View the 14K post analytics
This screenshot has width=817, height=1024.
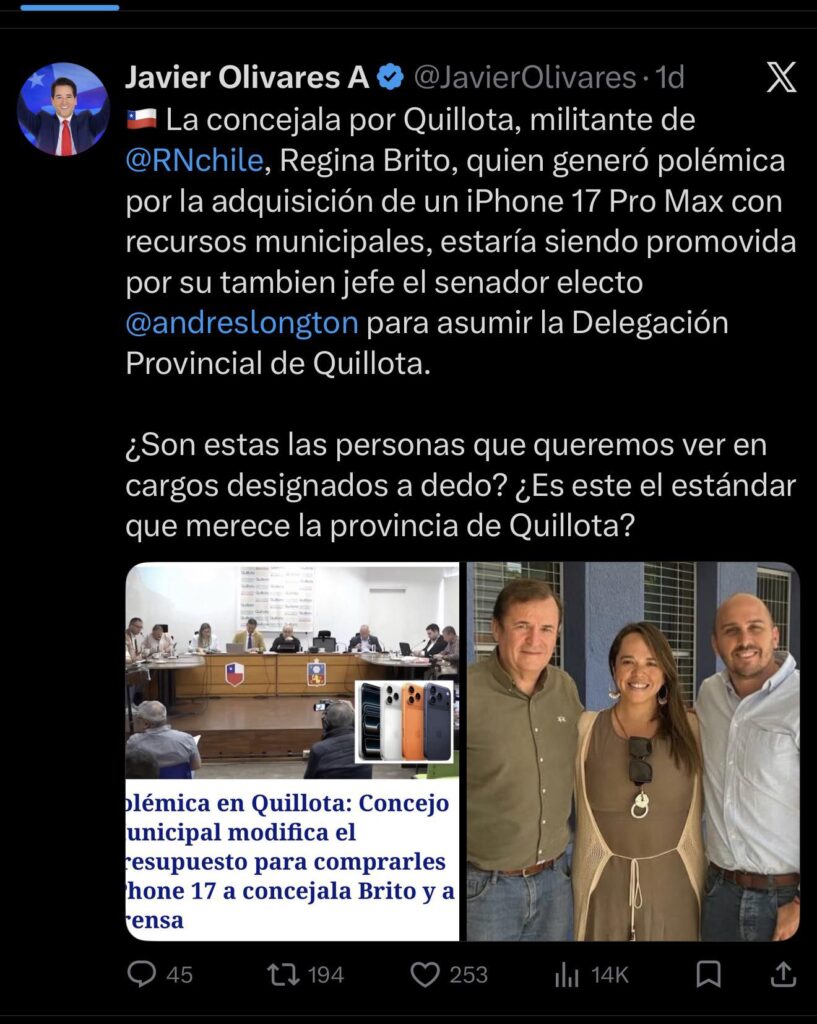(x=567, y=973)
